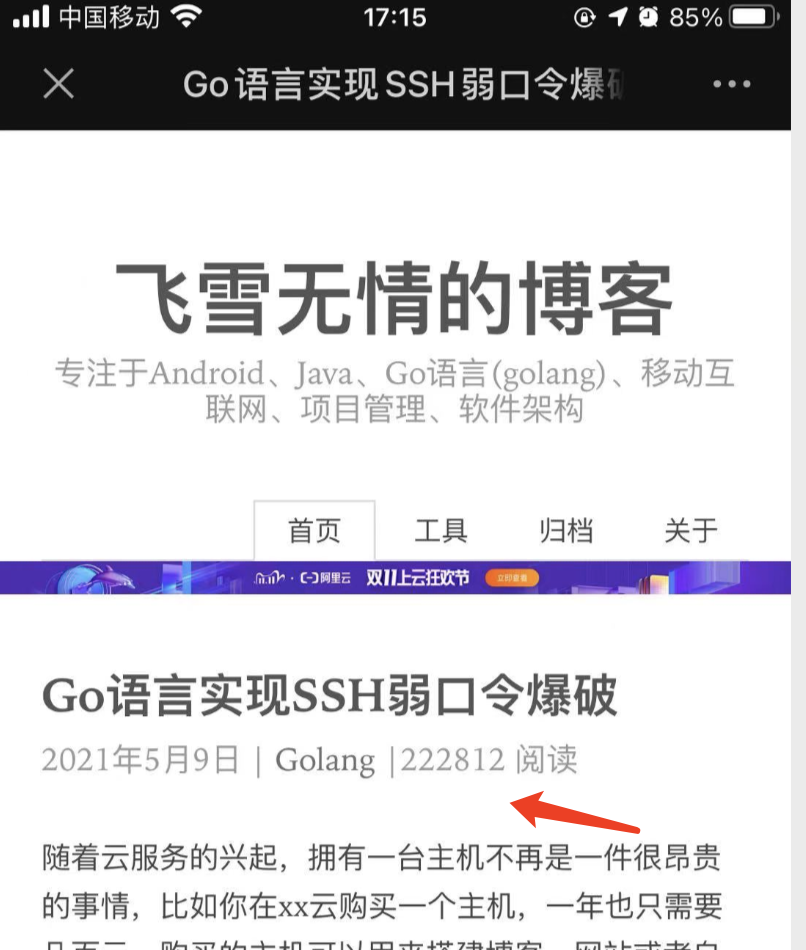This screenshot has height=950, width=806.
Task: Open the 工具 tab
Action: 440,530
